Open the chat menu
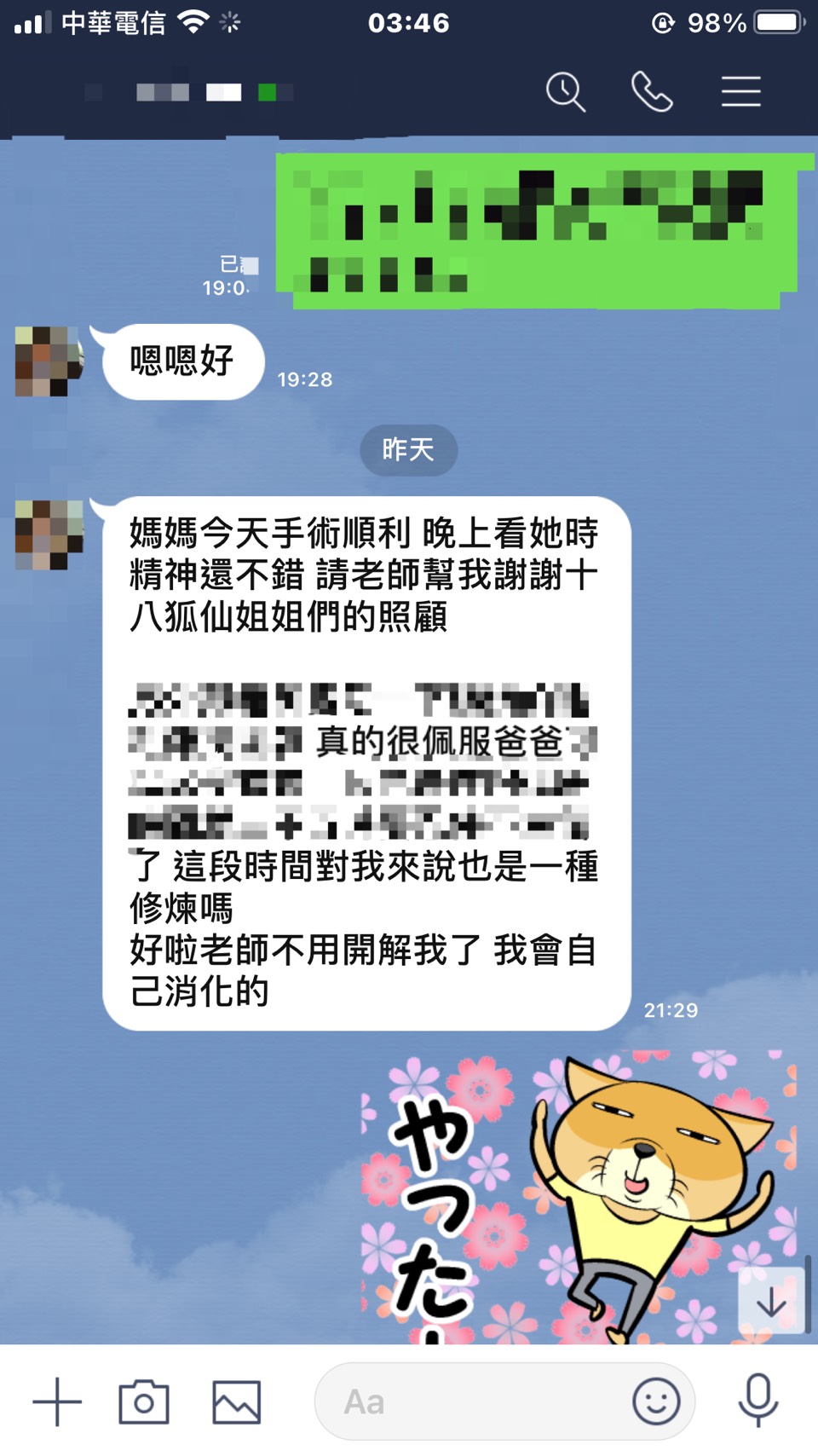The height and width of the screenshot is (1456, 818). coord(740,91)
